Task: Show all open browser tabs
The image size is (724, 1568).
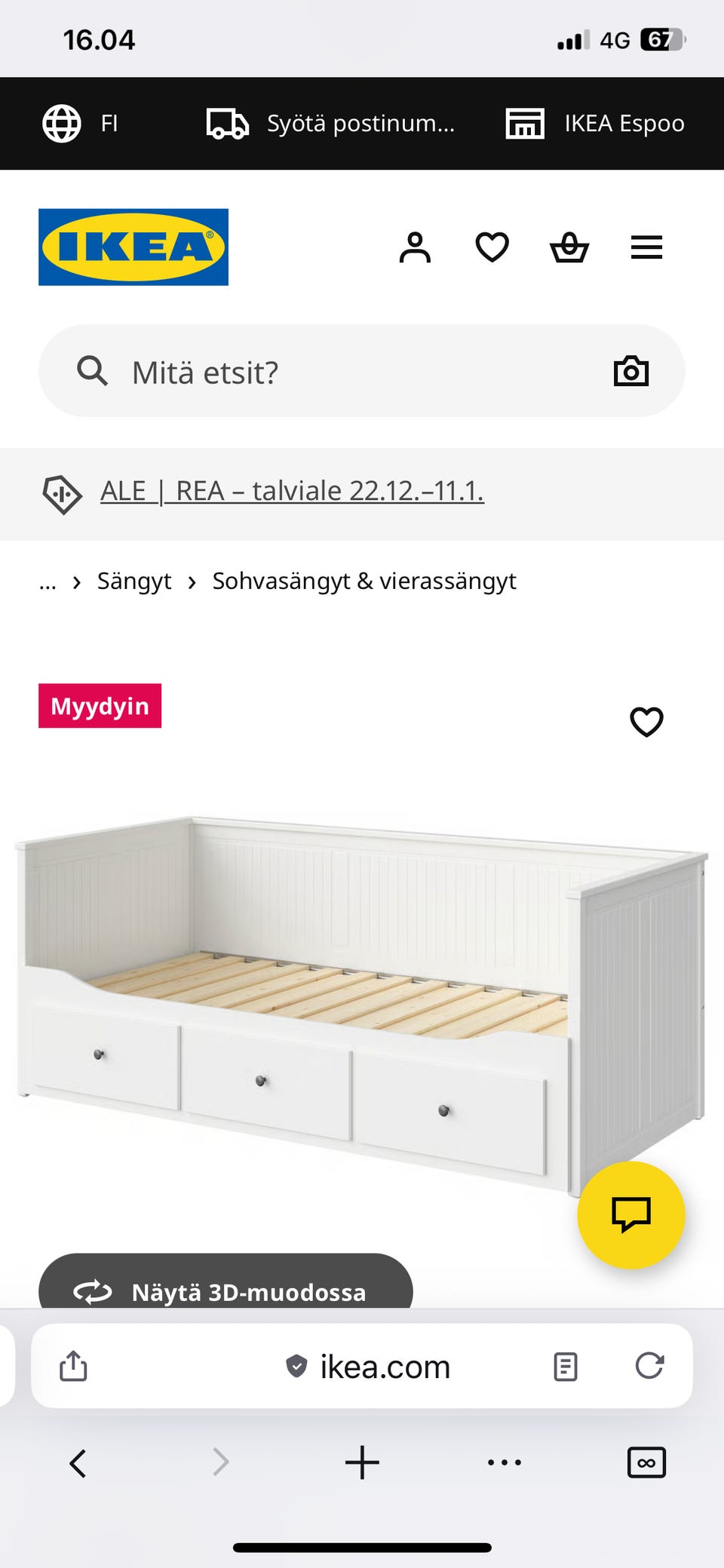Action: pyautogui.click(x=646, y=1463)
